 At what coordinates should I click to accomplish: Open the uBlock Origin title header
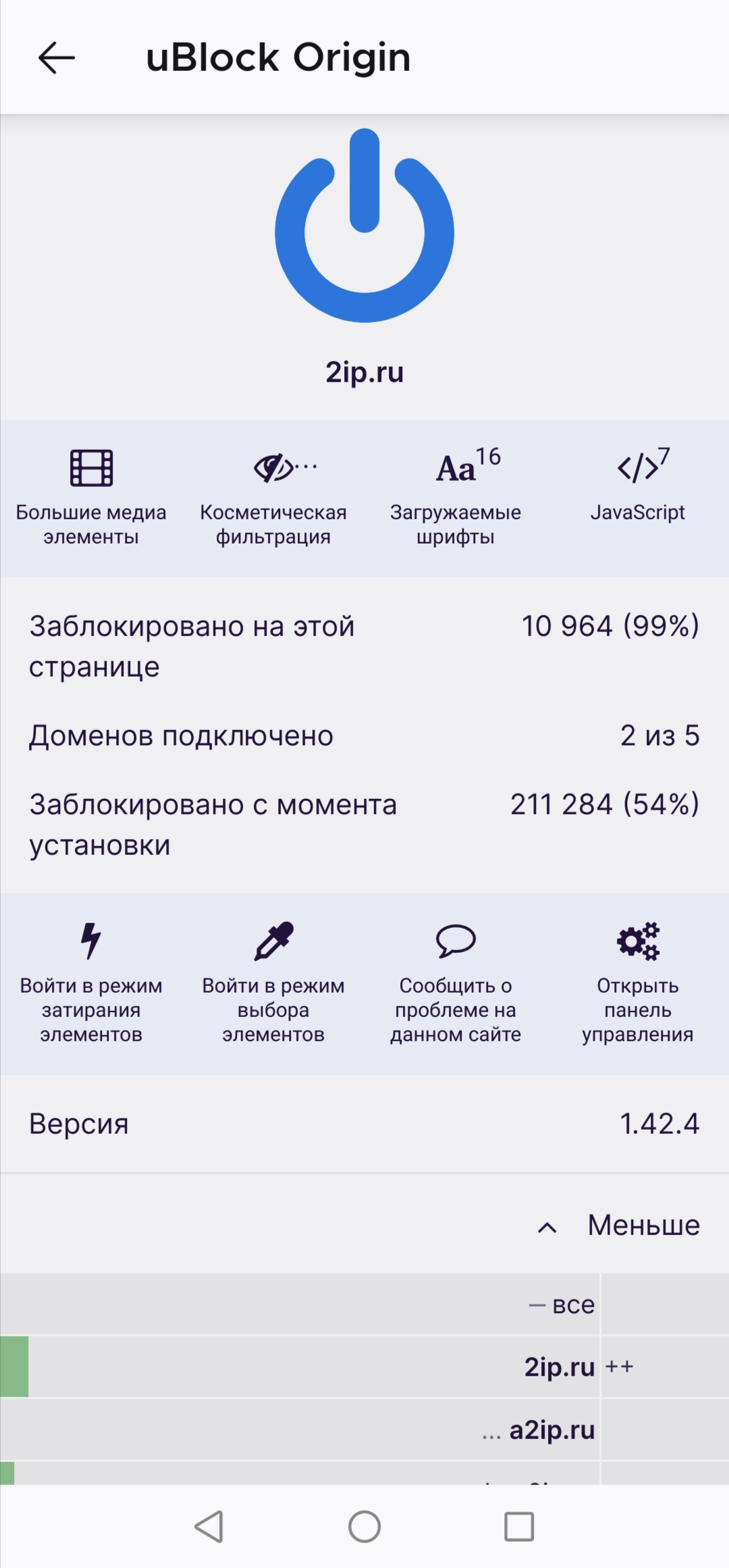click(x=278, y=57)
